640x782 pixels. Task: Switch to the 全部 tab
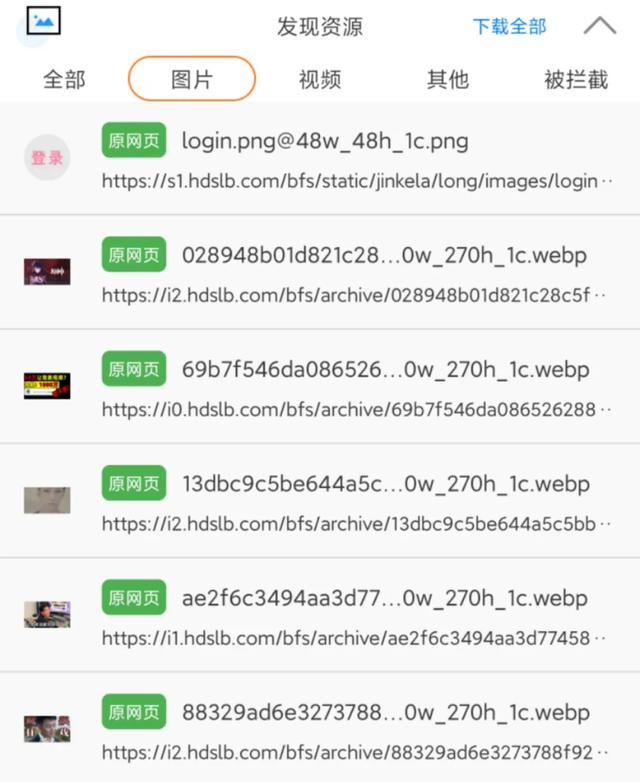point(64,80)
